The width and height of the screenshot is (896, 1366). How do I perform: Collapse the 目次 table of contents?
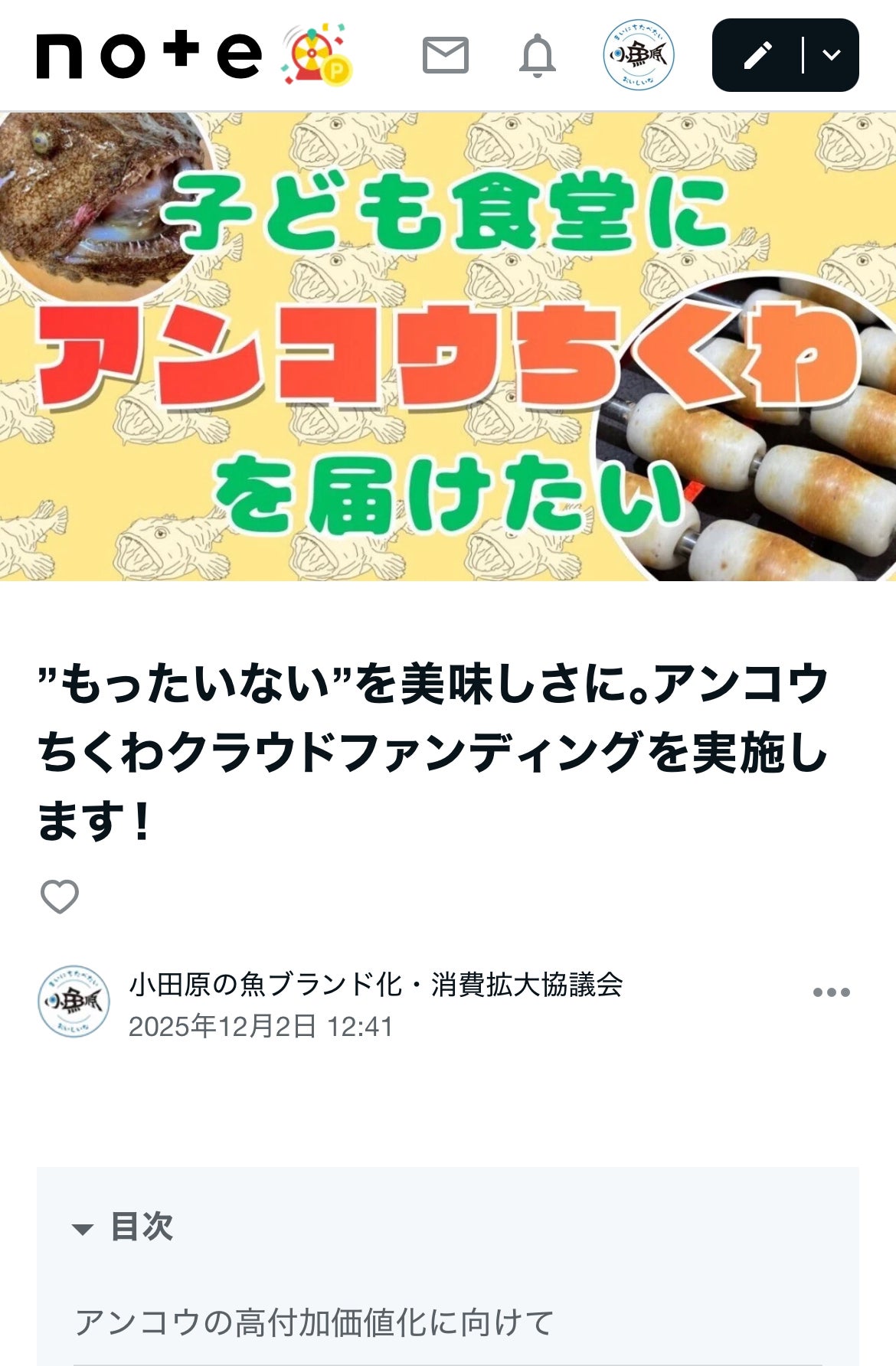tap(123, 1227)
